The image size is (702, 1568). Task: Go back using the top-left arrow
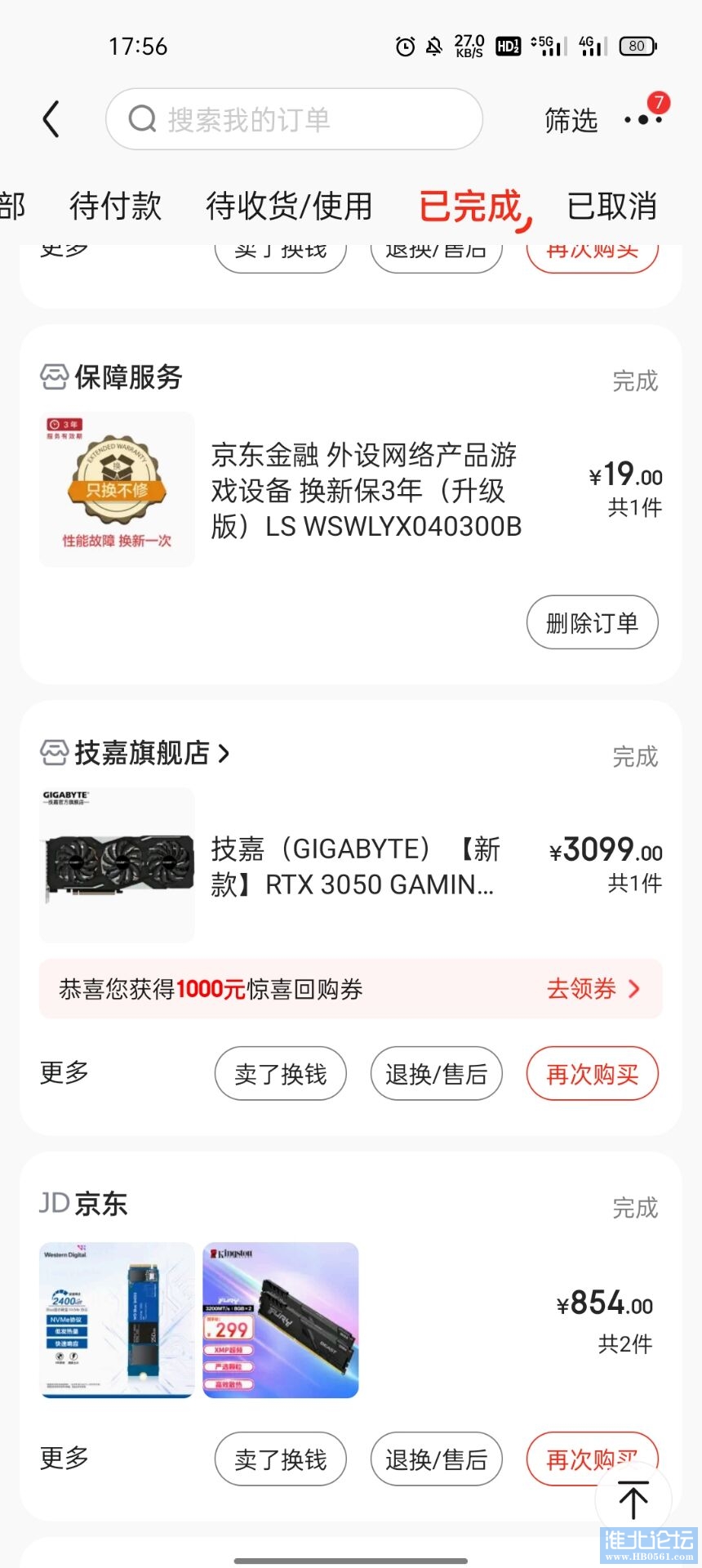[51, 119]
